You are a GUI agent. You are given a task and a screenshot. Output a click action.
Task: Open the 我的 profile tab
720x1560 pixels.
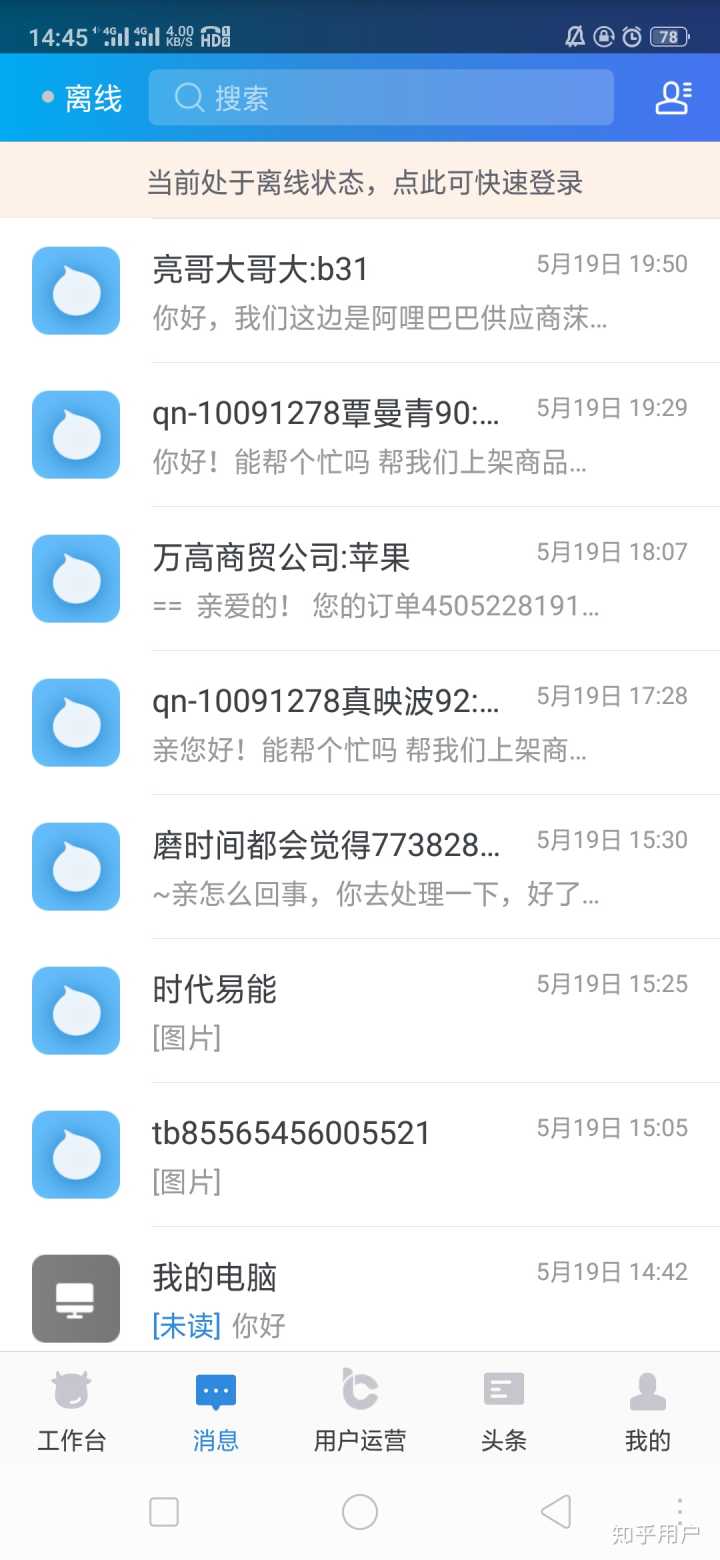(647, 1410)
